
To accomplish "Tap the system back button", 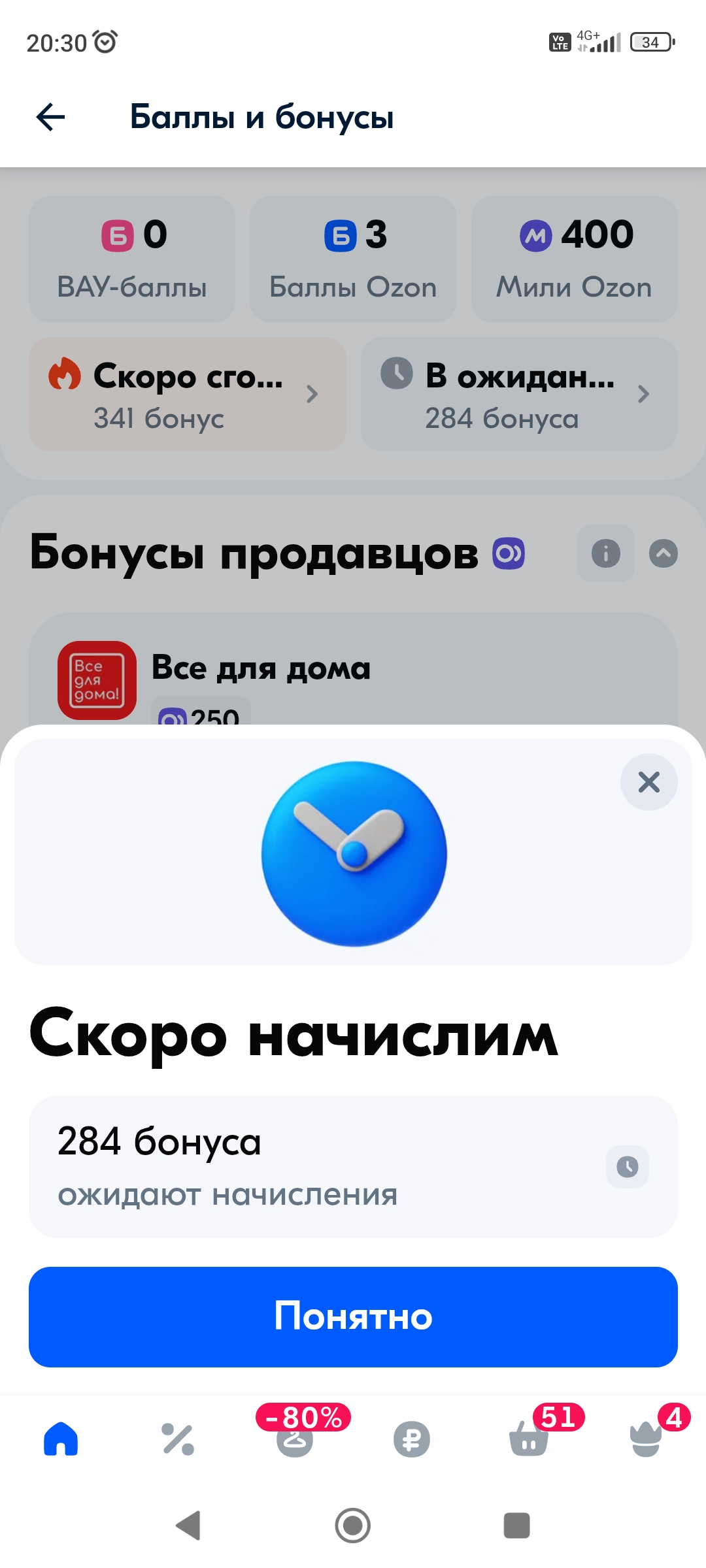I will pyautogui.click(x=188, y=1526).
